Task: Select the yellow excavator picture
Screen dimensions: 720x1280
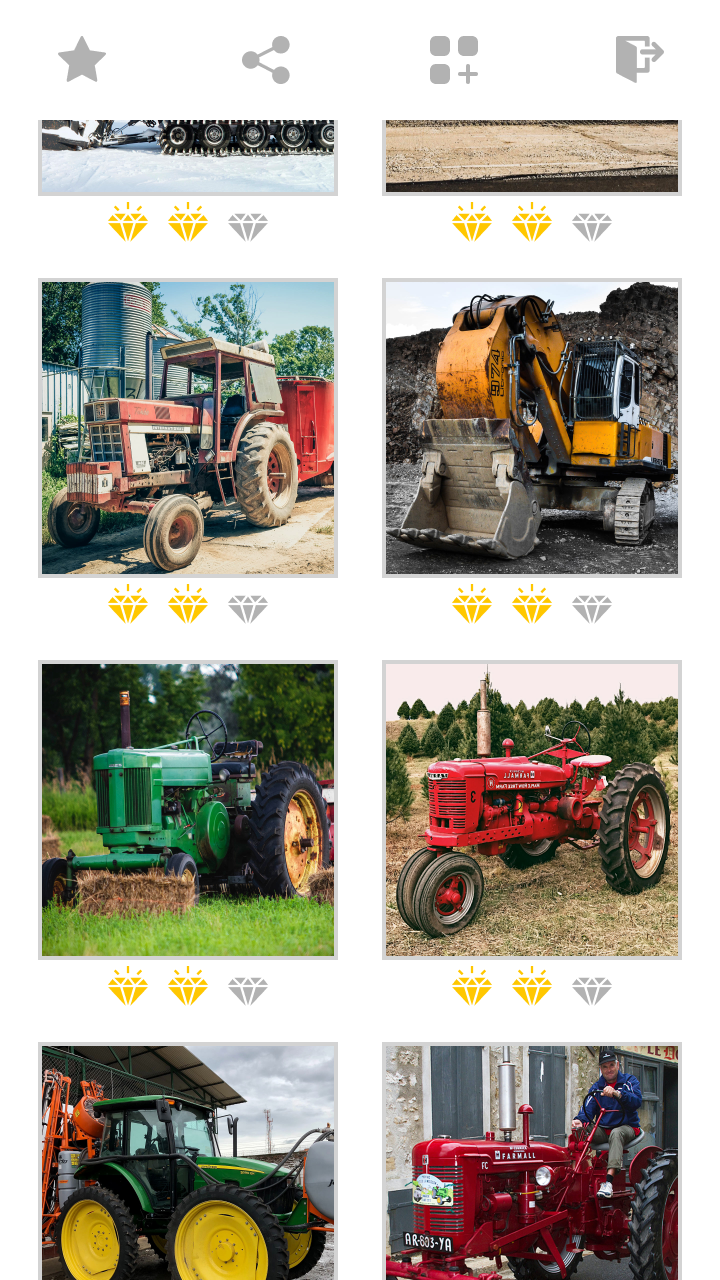Action: (532, 428)
